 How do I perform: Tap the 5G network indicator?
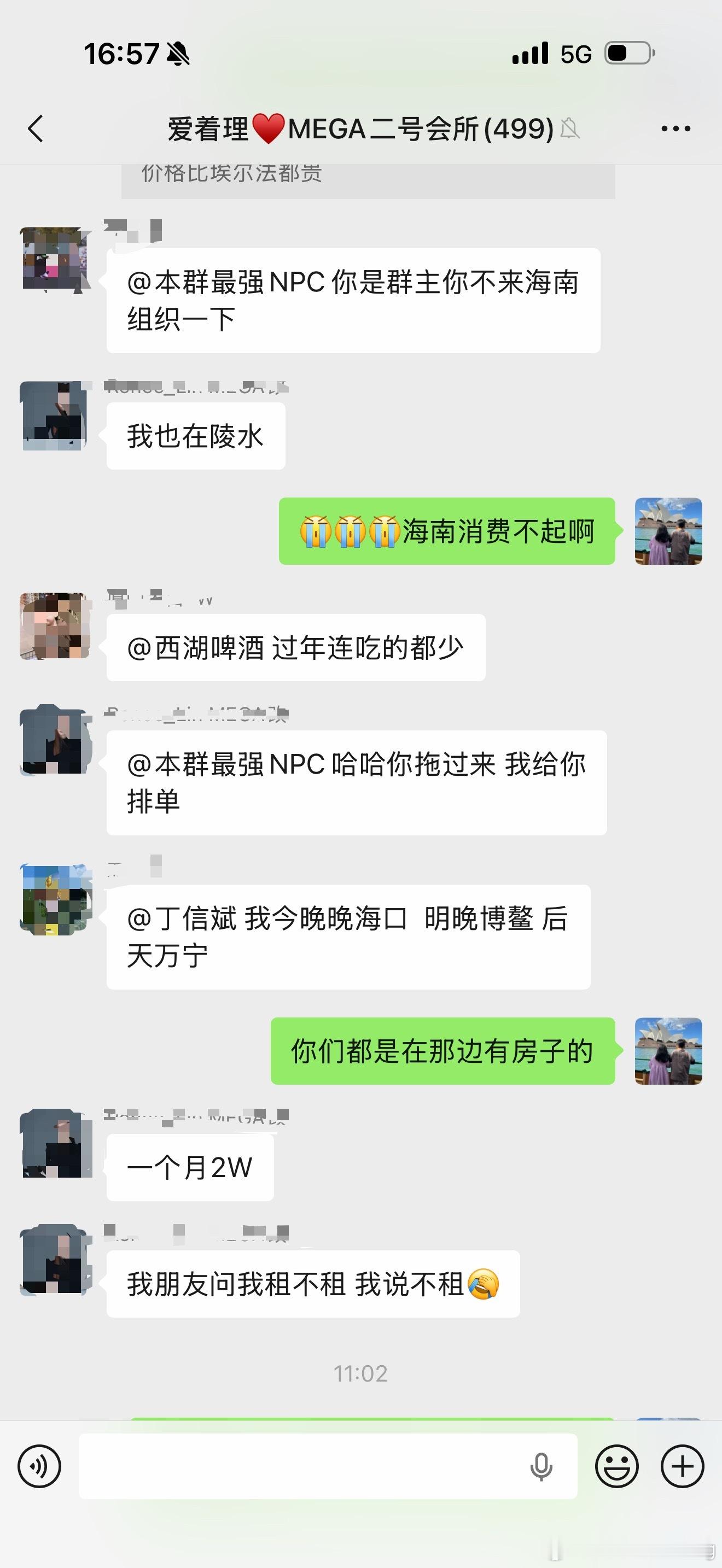(x=575, y=54)
